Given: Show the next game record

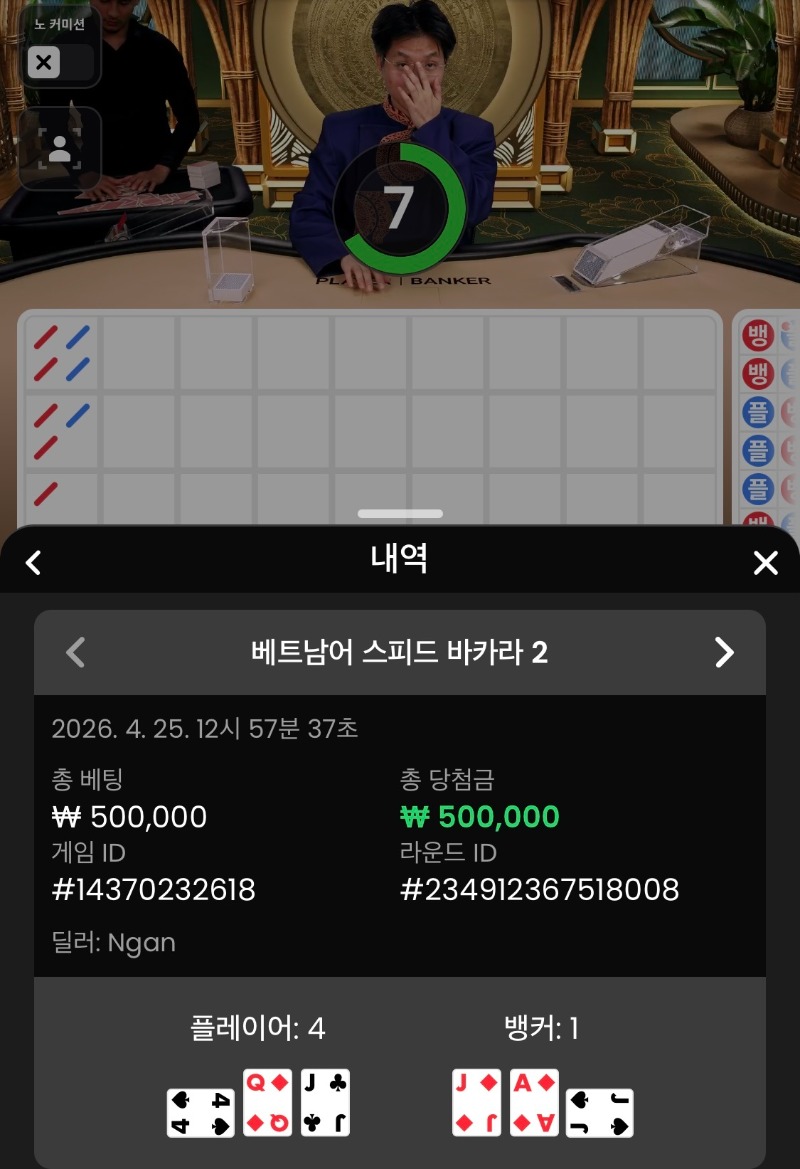Looking at the screenshot, I should 724,653.
